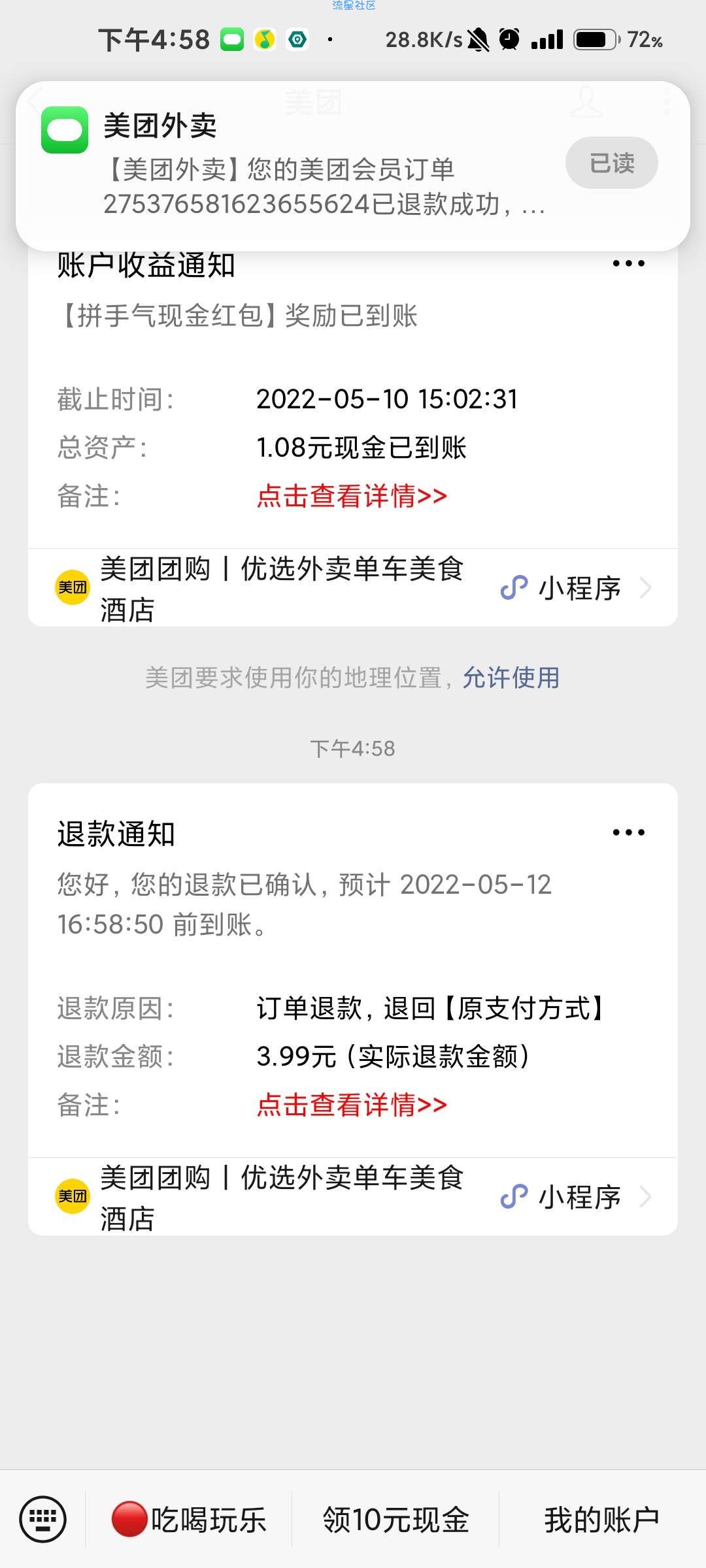Mark the 美团外卖 SMS notification as 已读

611,163
